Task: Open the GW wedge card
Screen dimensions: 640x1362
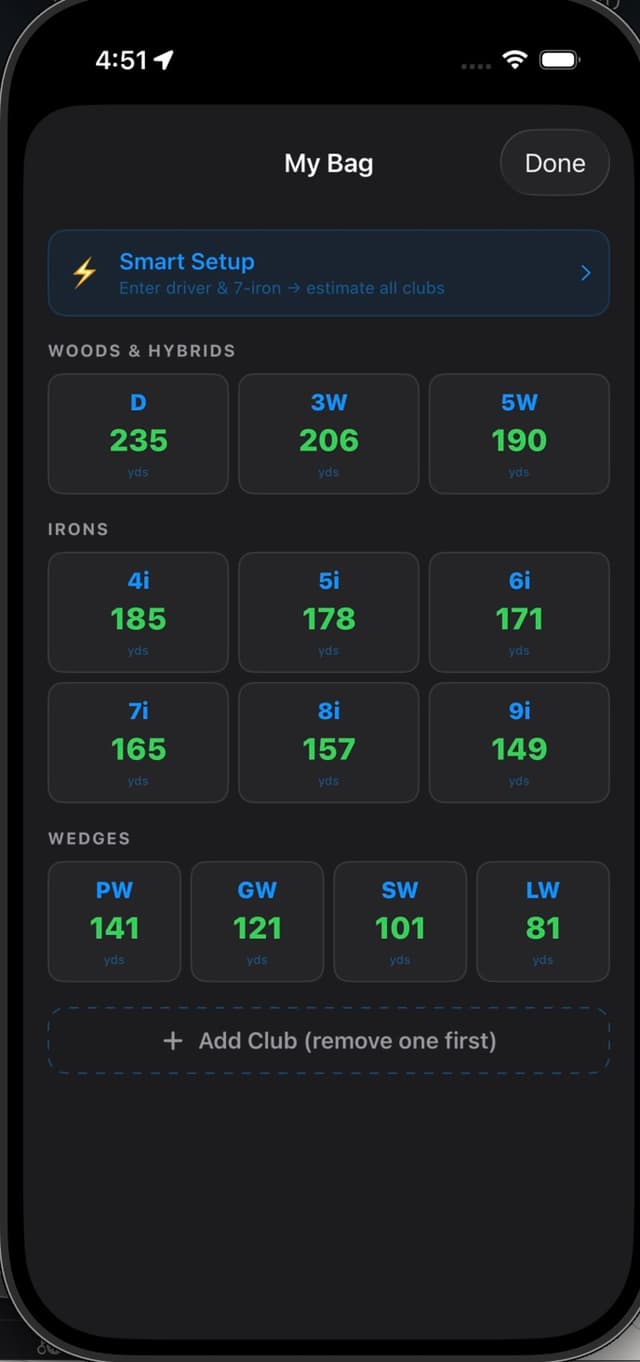Action: click(x=257, y=921)
